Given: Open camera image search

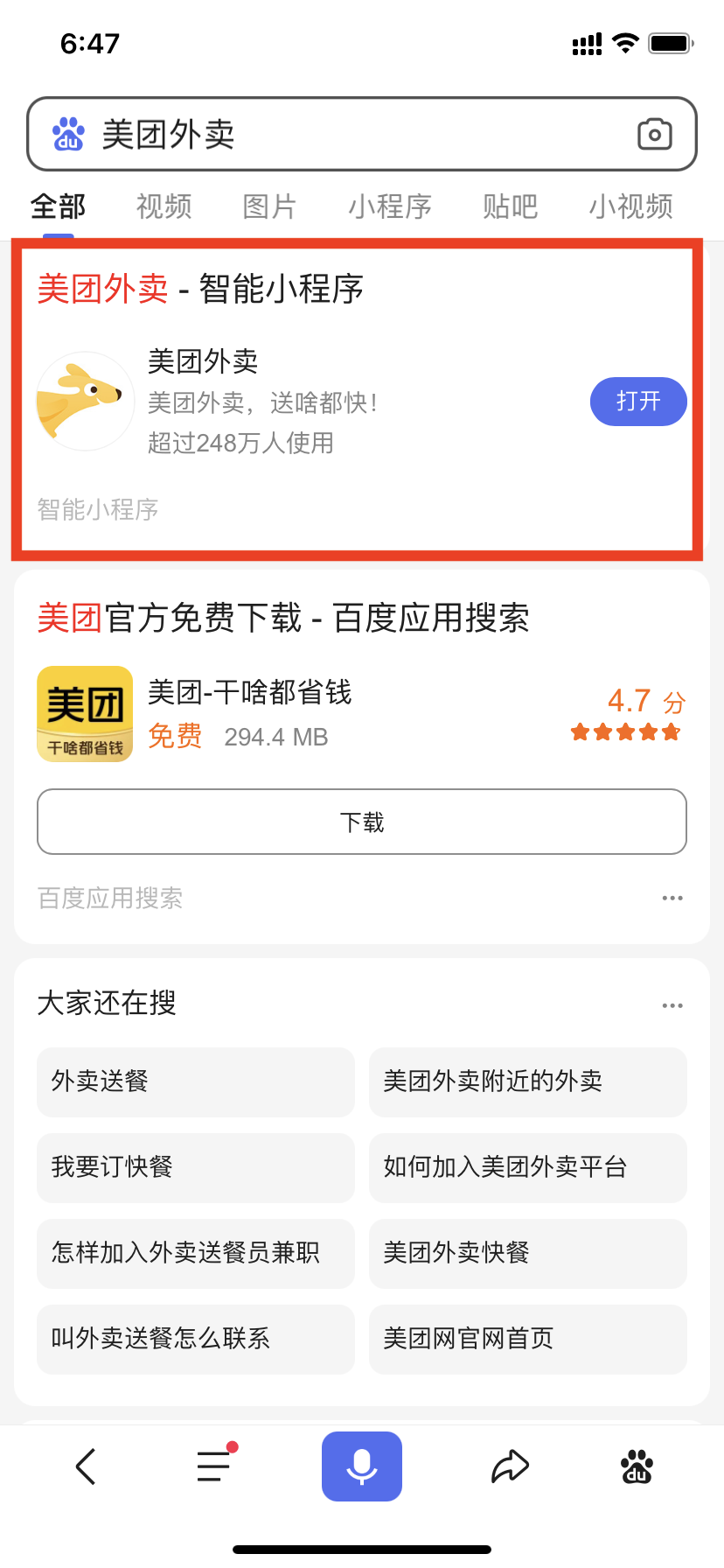Looking at the screenshot, I should [x=654, y=135].
